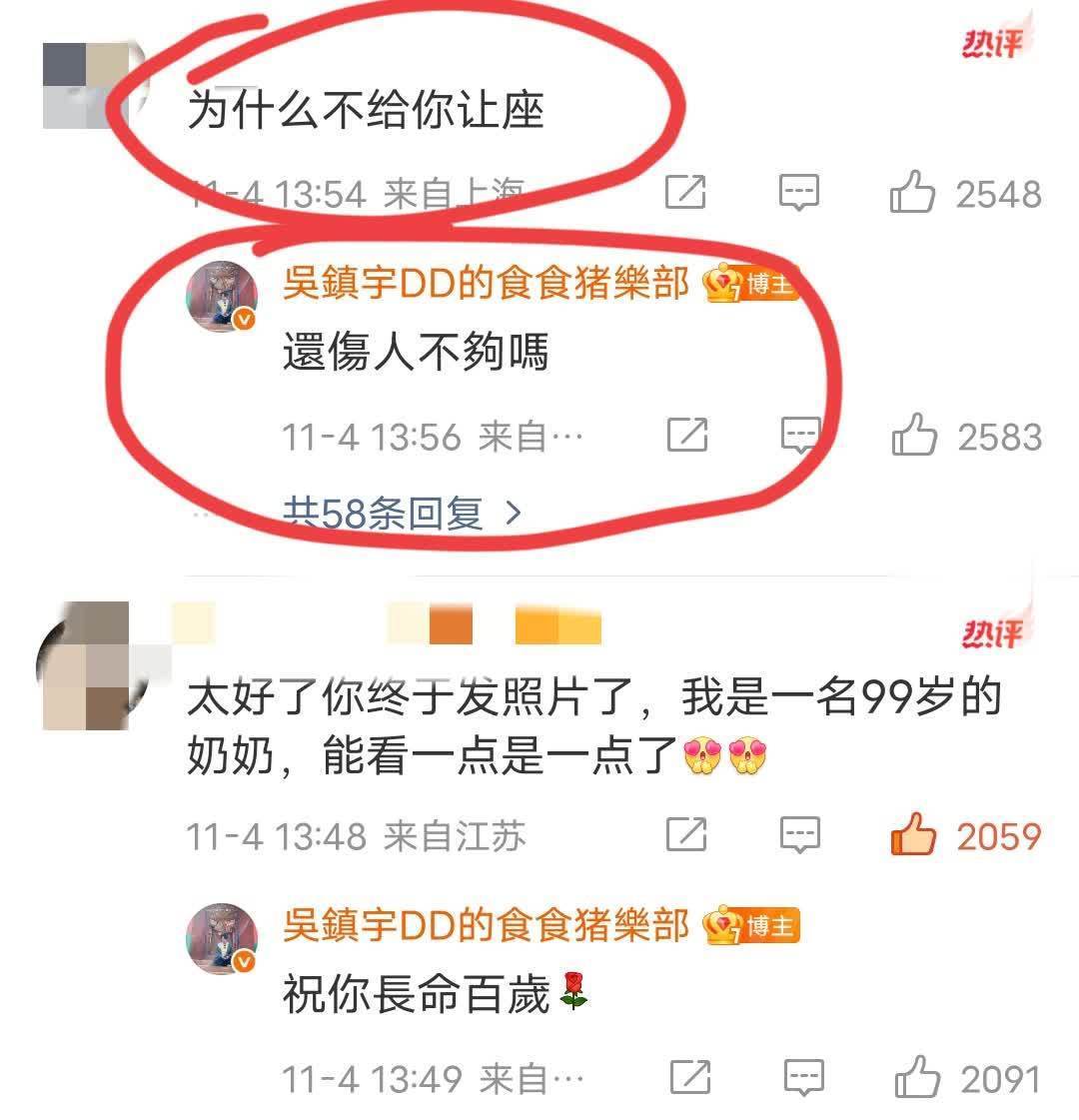Image resolution: width=1079 pixels, height=1120 pixels.
Task: Repost the comment 为什么不给你让座
Action: click(686, 192)
